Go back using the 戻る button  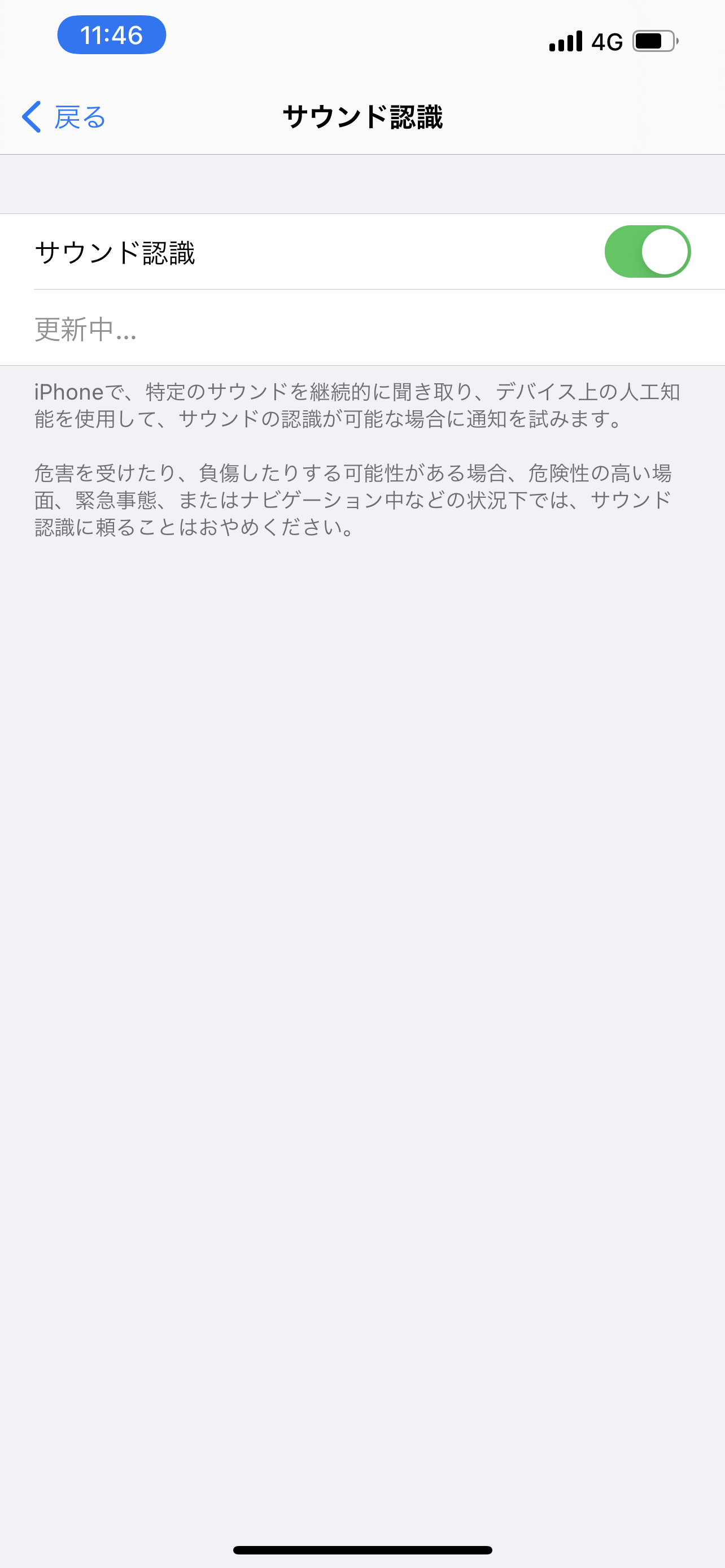click(64, 117)
